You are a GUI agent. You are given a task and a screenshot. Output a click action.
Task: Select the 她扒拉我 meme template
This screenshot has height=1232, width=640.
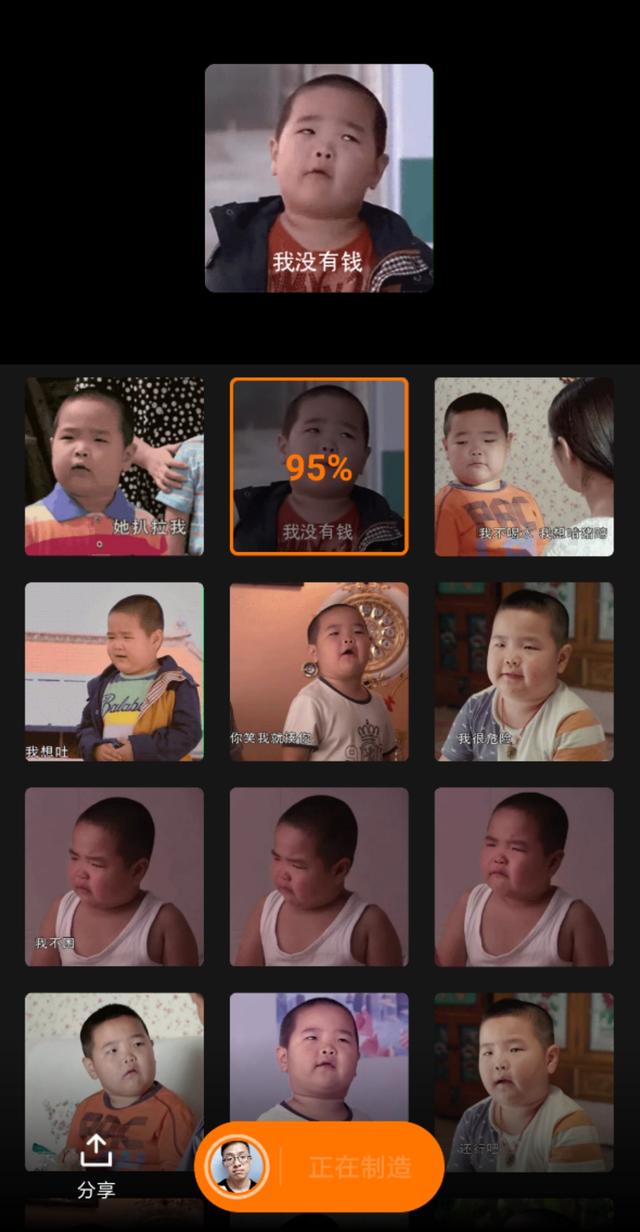[x=114, y=466]
